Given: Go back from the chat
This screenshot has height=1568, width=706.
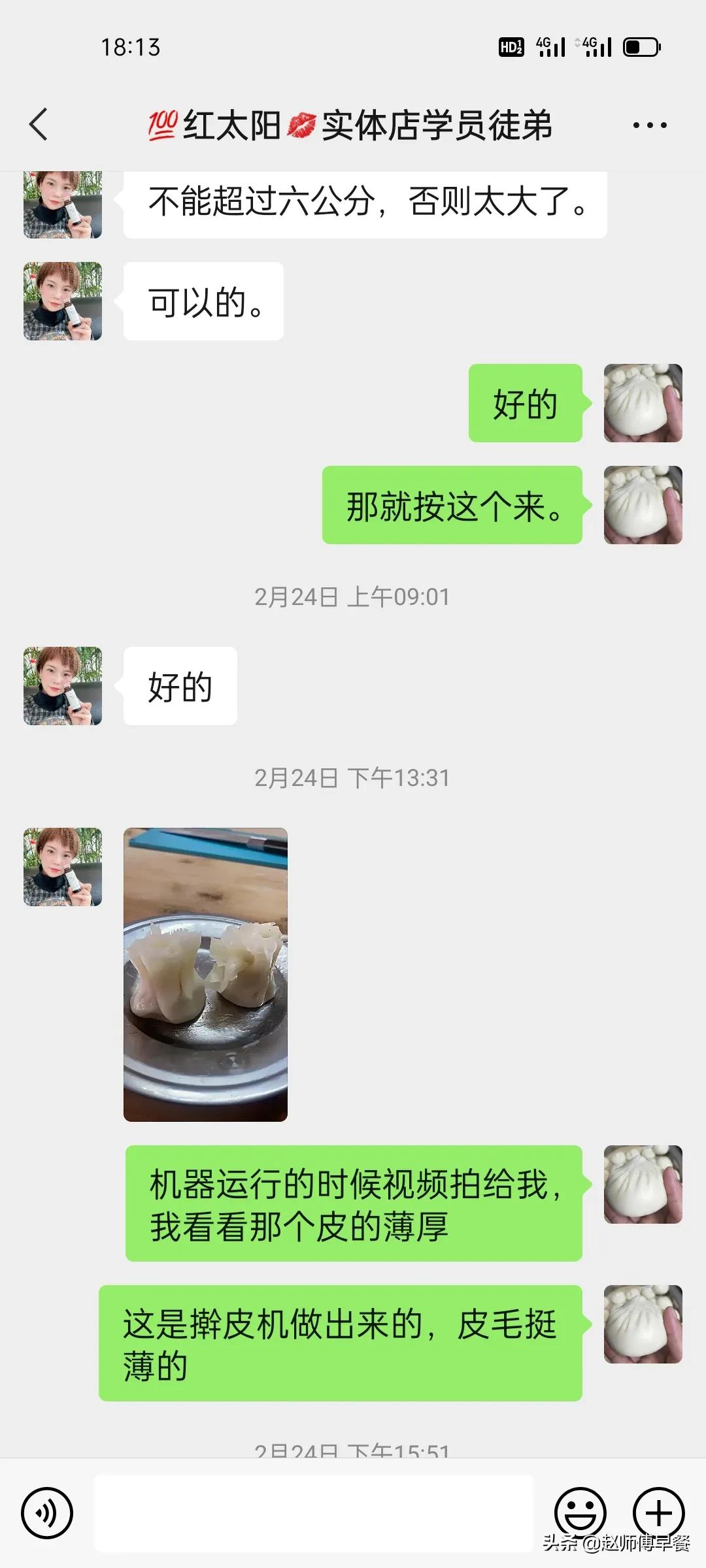Looking at the screenshot, I should click(x=39, y=124).
